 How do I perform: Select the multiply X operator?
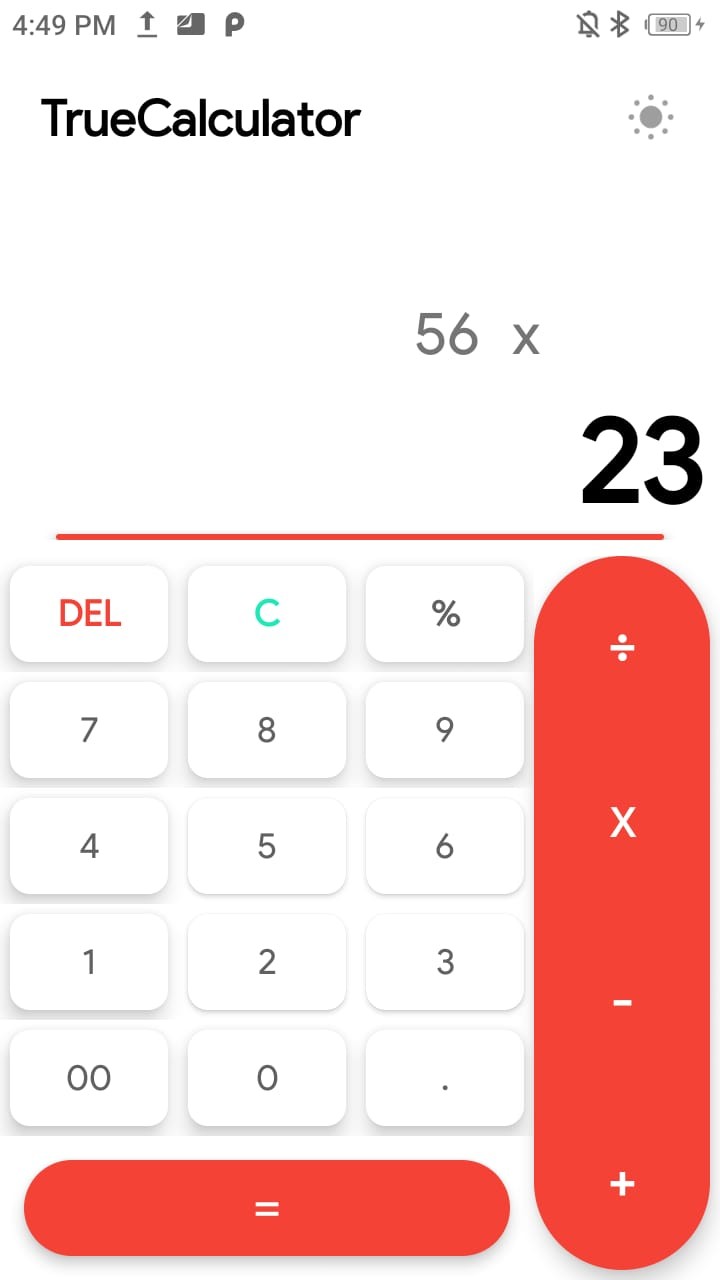(x=622, y=822)
